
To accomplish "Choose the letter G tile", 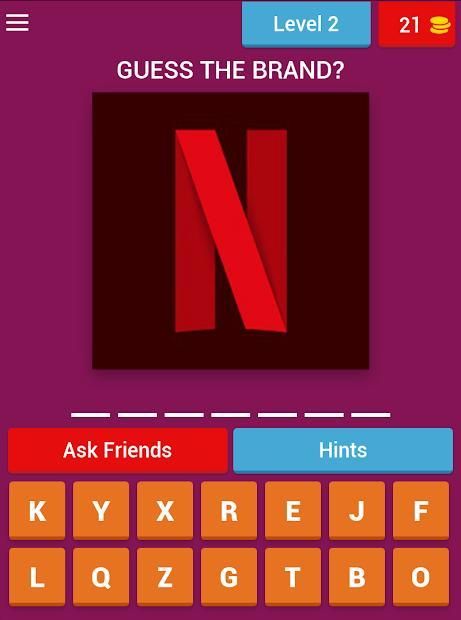I will click(229, 577).
